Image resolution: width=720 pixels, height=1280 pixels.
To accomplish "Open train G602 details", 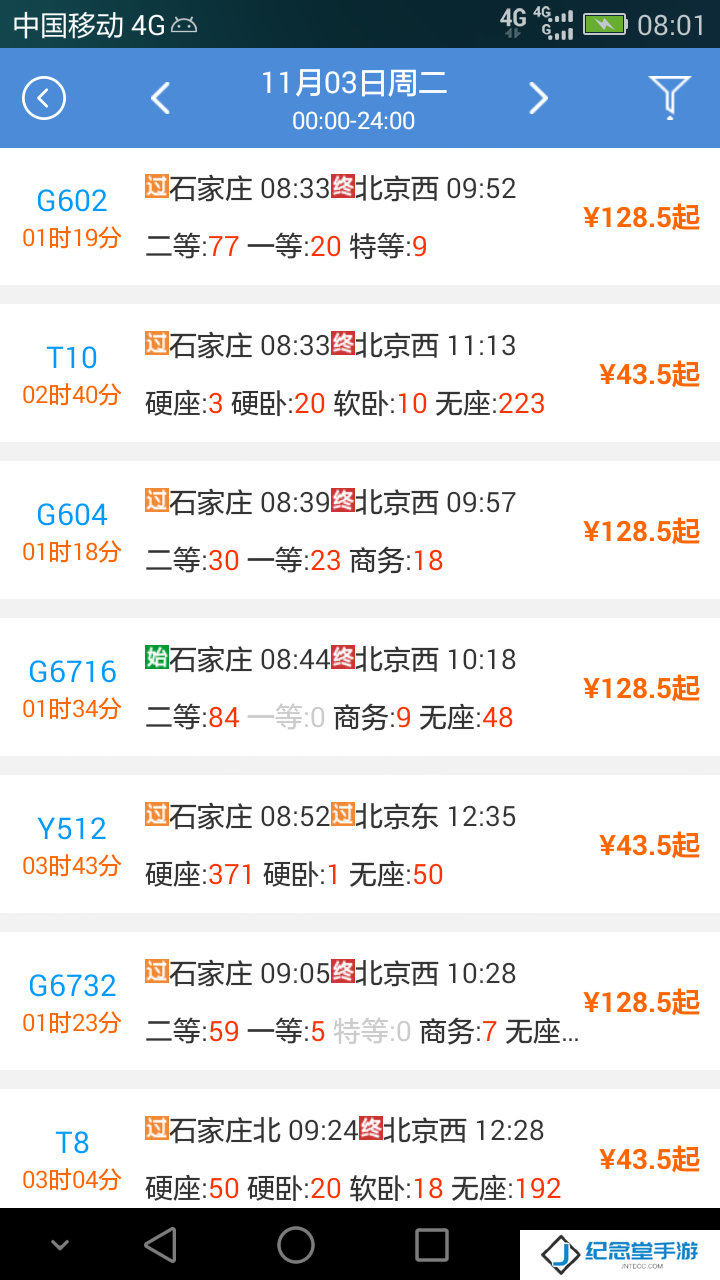I will (x=360, y=217).
